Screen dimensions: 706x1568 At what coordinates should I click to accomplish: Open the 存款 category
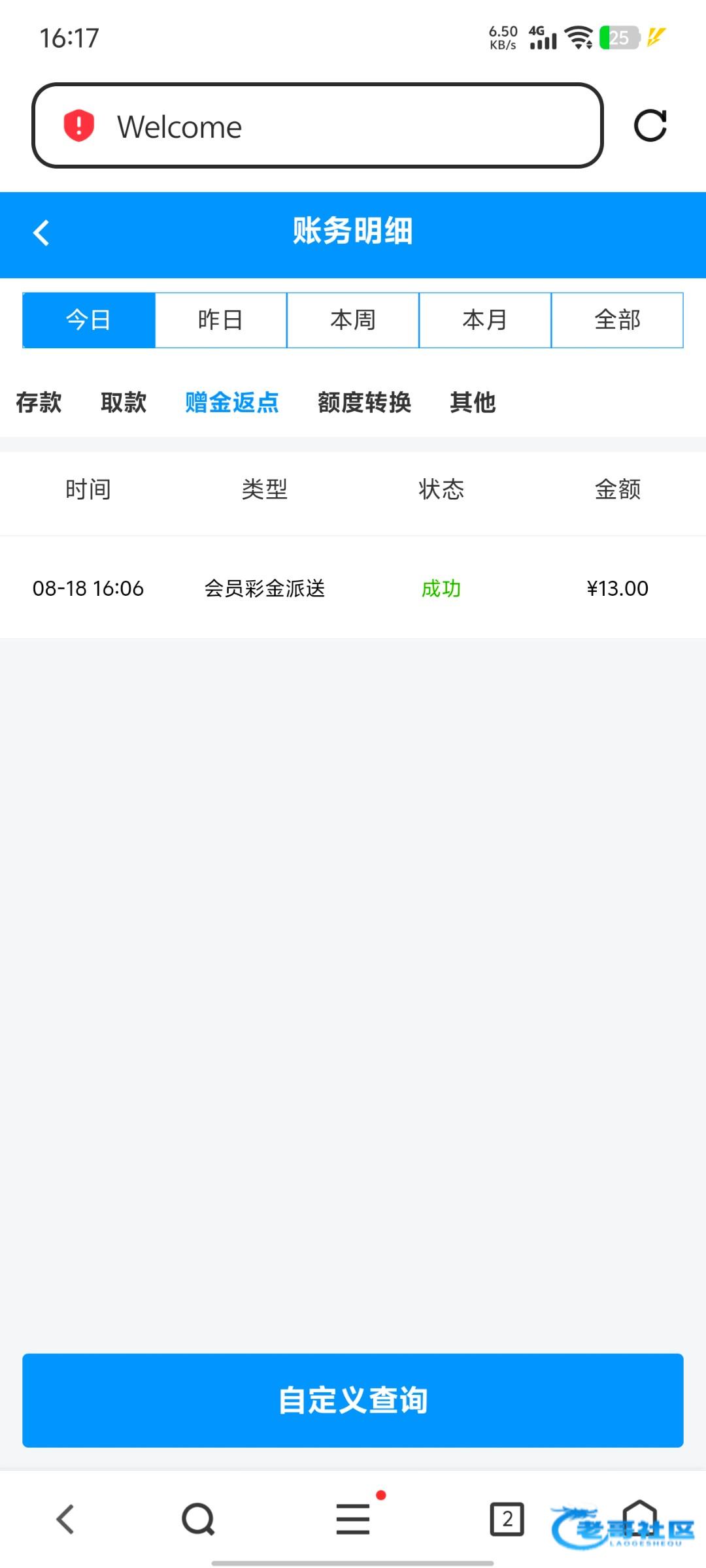coord(39,402)
